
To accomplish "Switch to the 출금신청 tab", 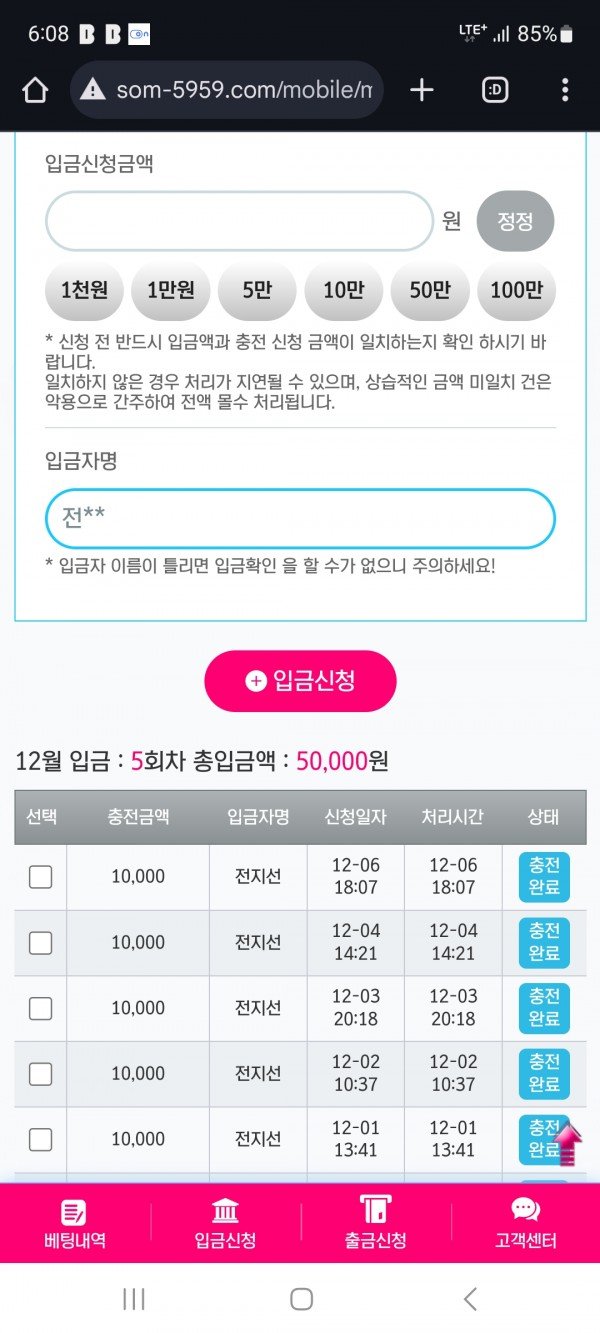I will click(x=376, y=1224).
